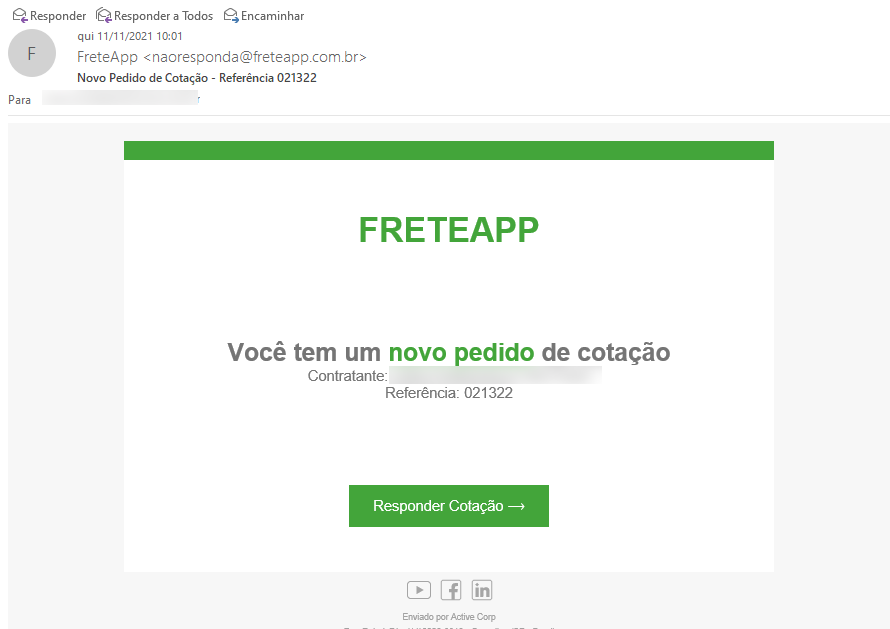Tap the Responder button
The height and width of the screenshot is (629, 890).
pos(49,16)
